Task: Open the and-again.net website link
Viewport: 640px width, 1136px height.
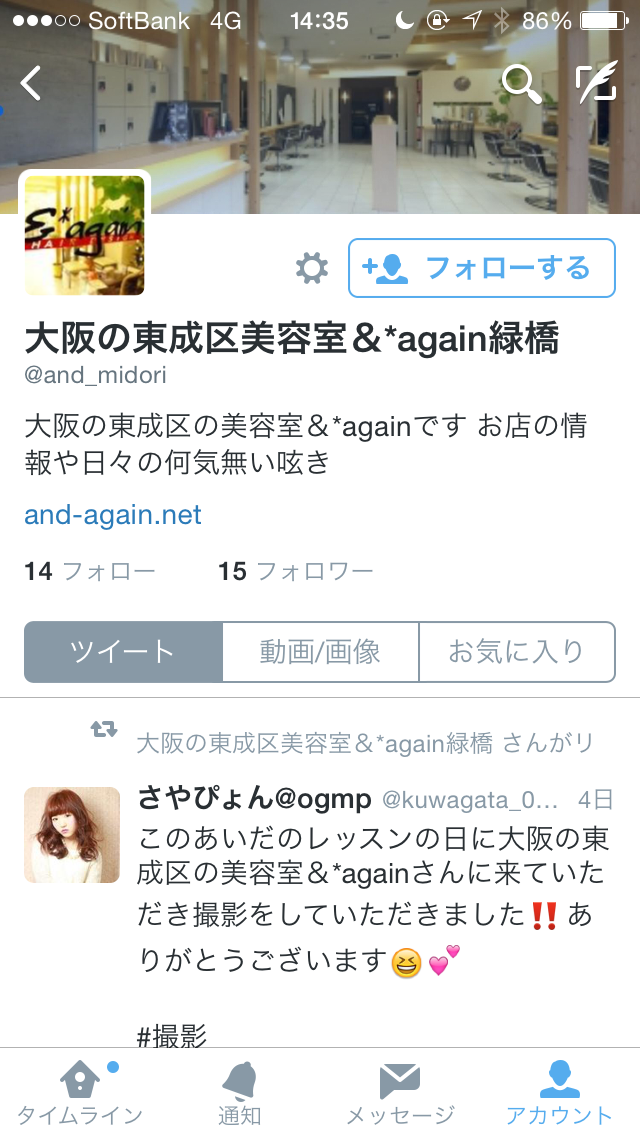Action: click(113, 515)
